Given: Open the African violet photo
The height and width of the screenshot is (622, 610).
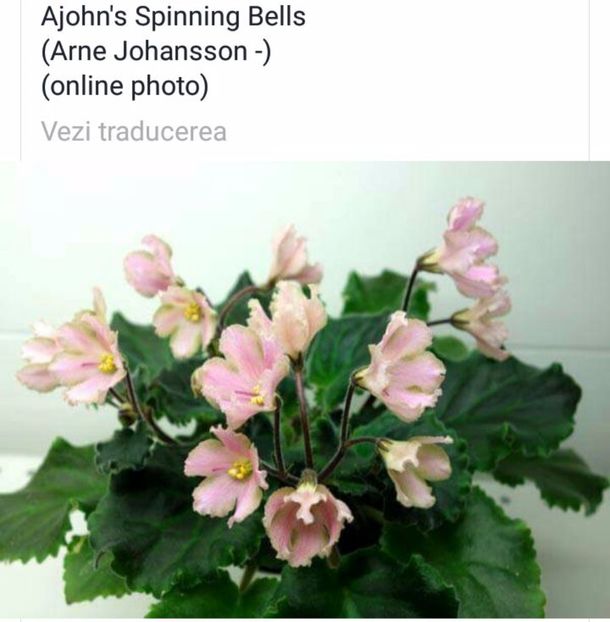Looking at the screenshot, I should 304,390.
